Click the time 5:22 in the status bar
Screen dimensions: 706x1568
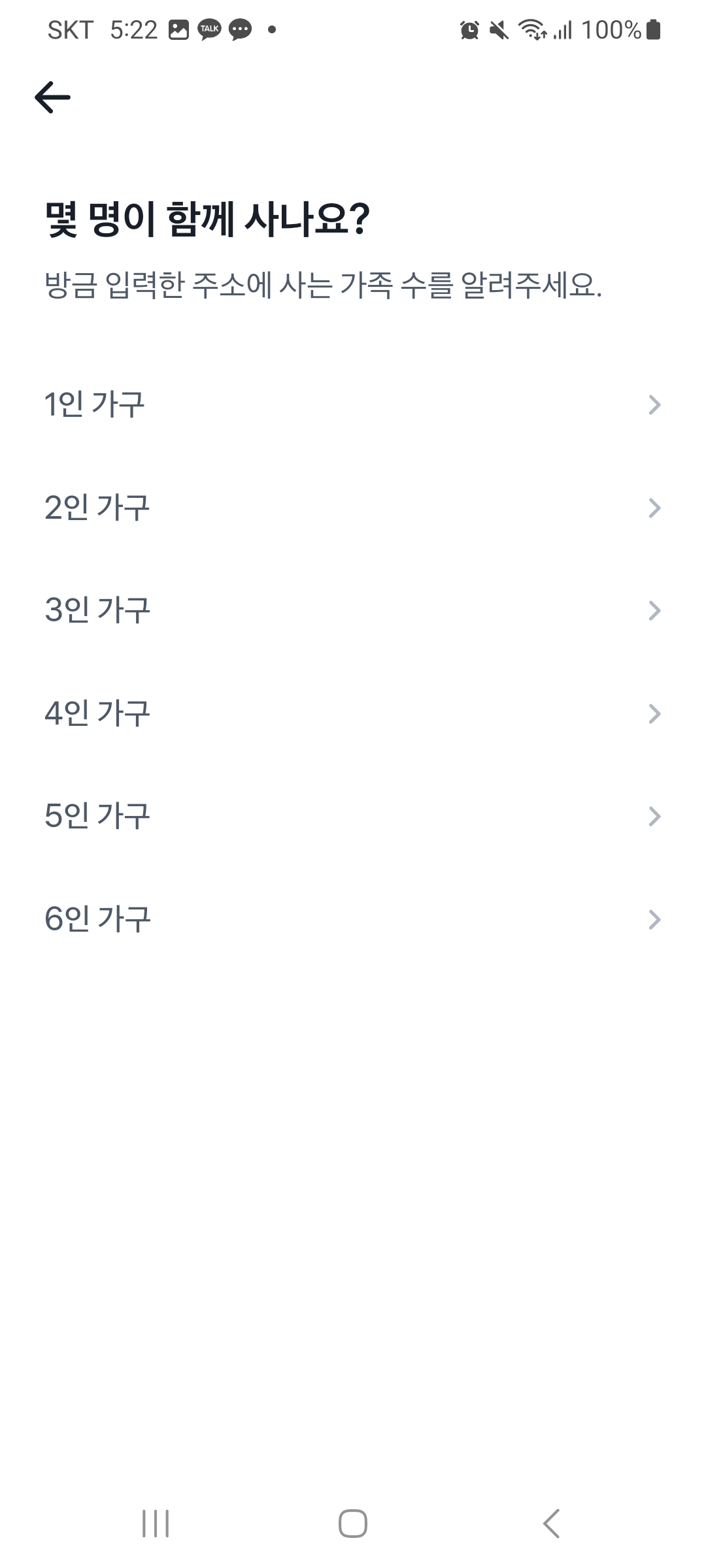coord(128,30)
